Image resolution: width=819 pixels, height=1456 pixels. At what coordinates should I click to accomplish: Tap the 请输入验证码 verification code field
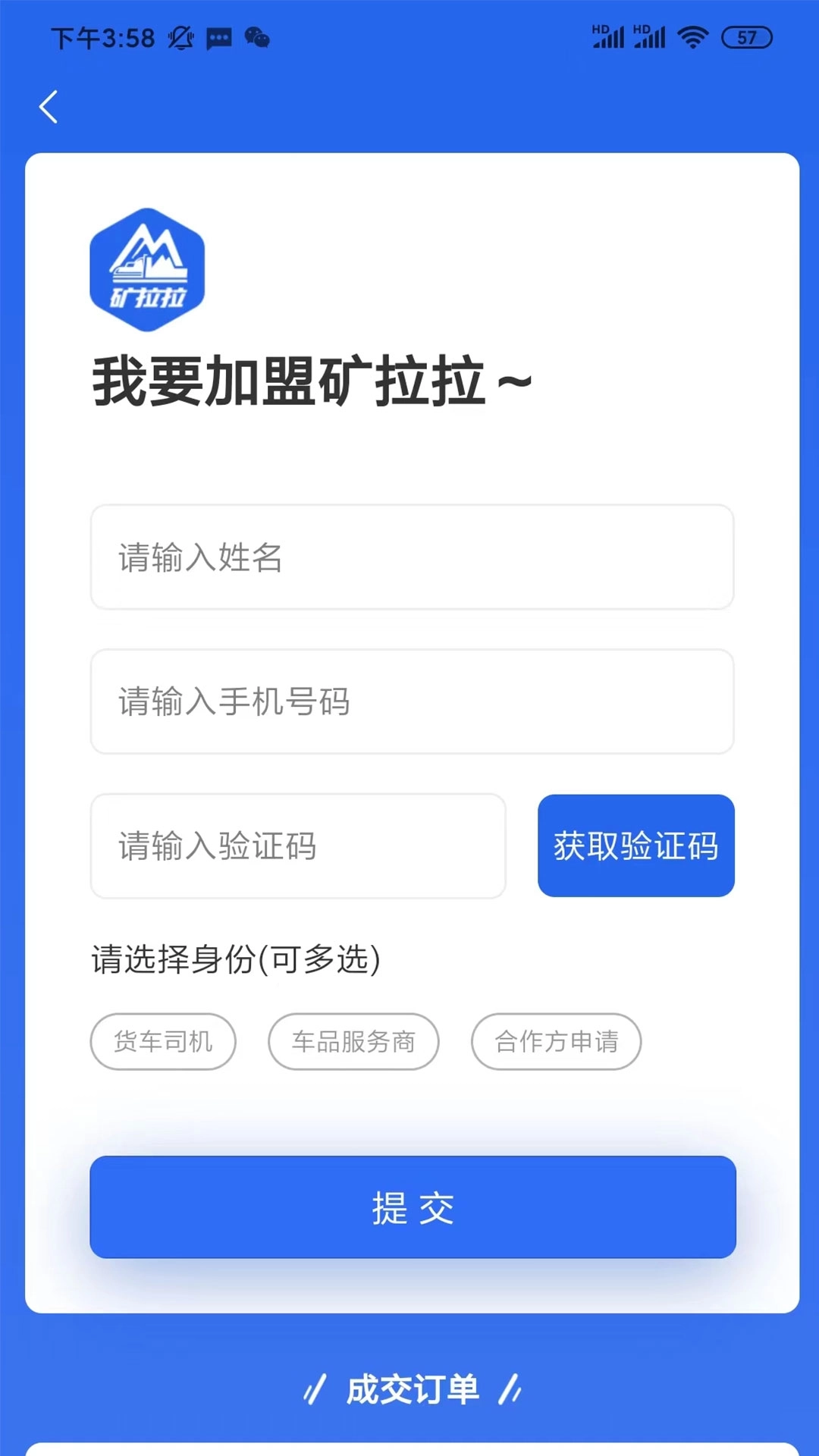[297, 846]
